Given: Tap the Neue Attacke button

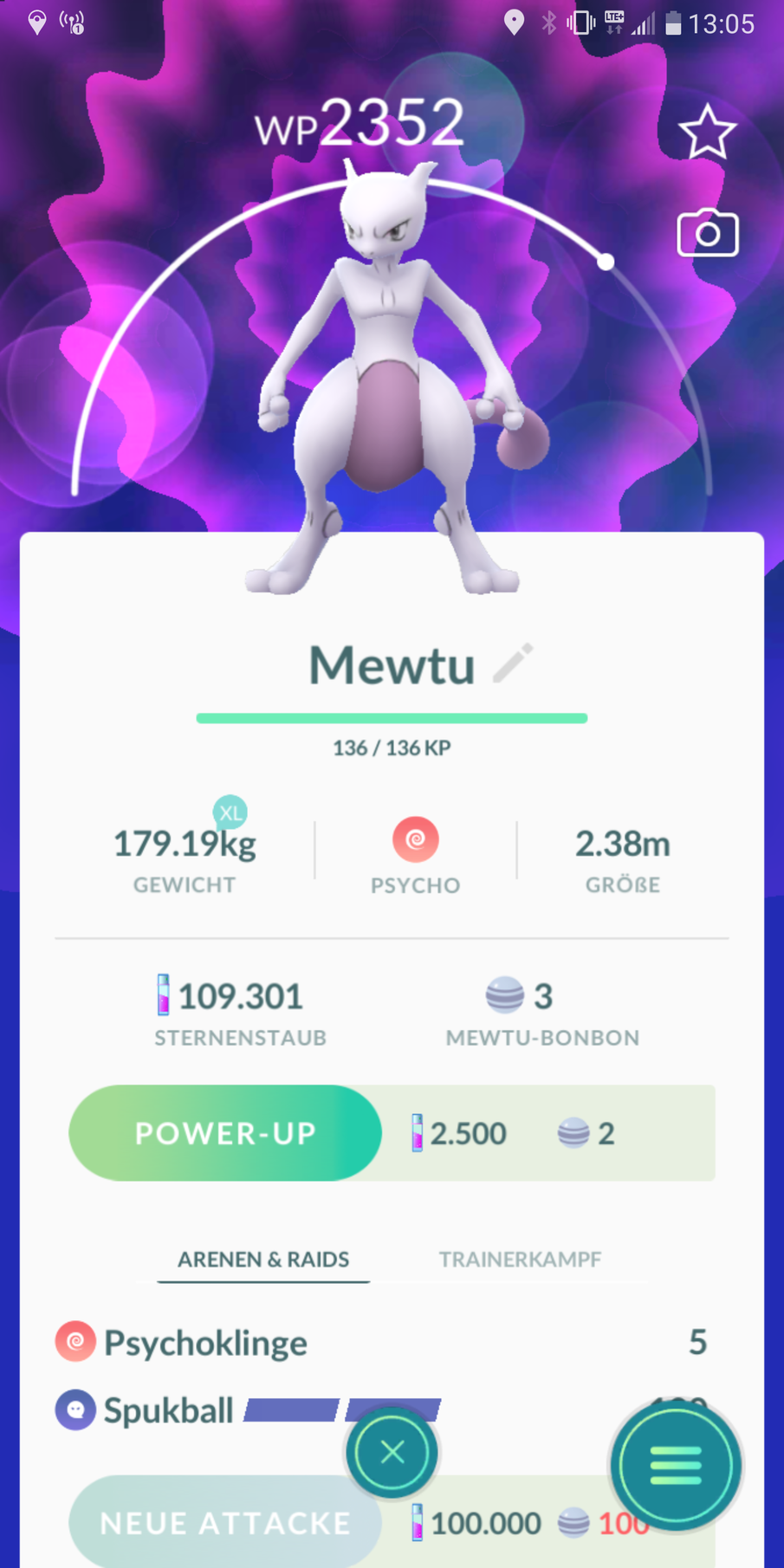Looking at the screenshot, I should (x=225, y=1523).
